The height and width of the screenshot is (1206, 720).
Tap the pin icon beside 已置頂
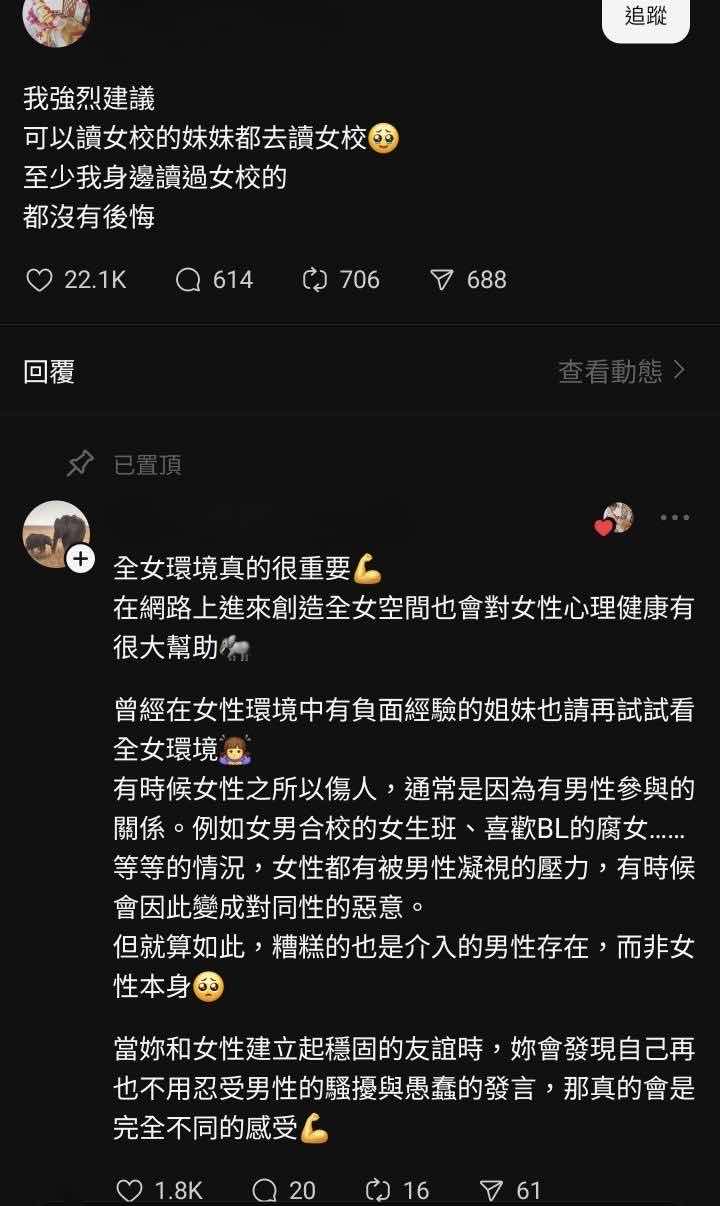pos(79,463)
